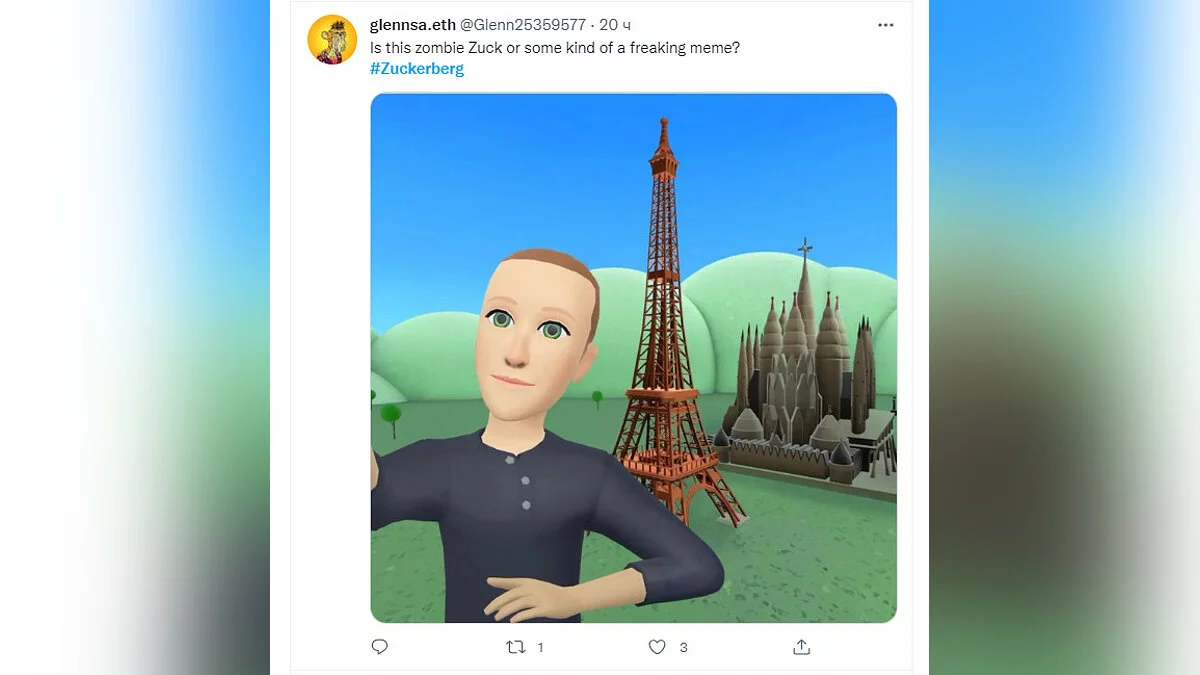Like the tweet by glennsa.eth
The image size is (1200, 675).
pyautogui.click(x=657, y=647)
